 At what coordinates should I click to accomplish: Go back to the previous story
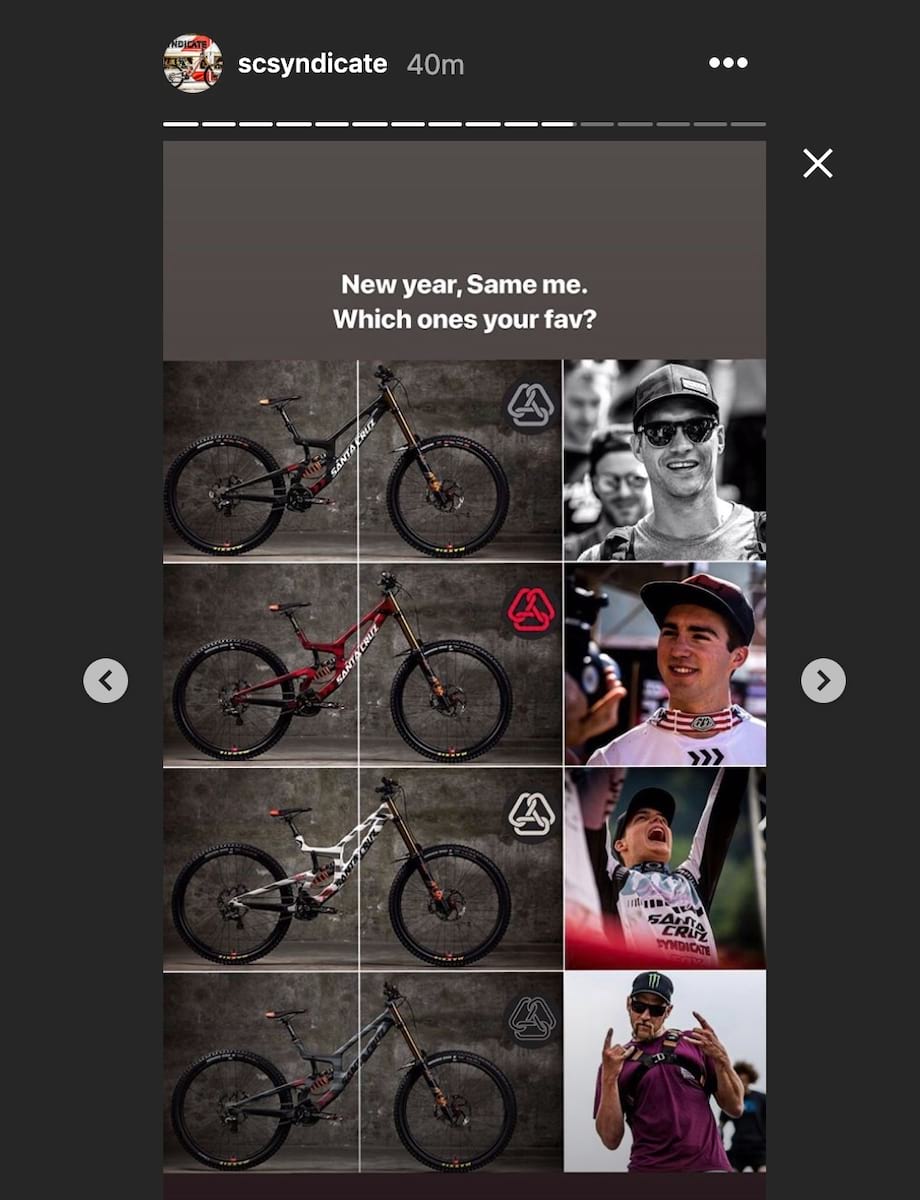point(105,681)
